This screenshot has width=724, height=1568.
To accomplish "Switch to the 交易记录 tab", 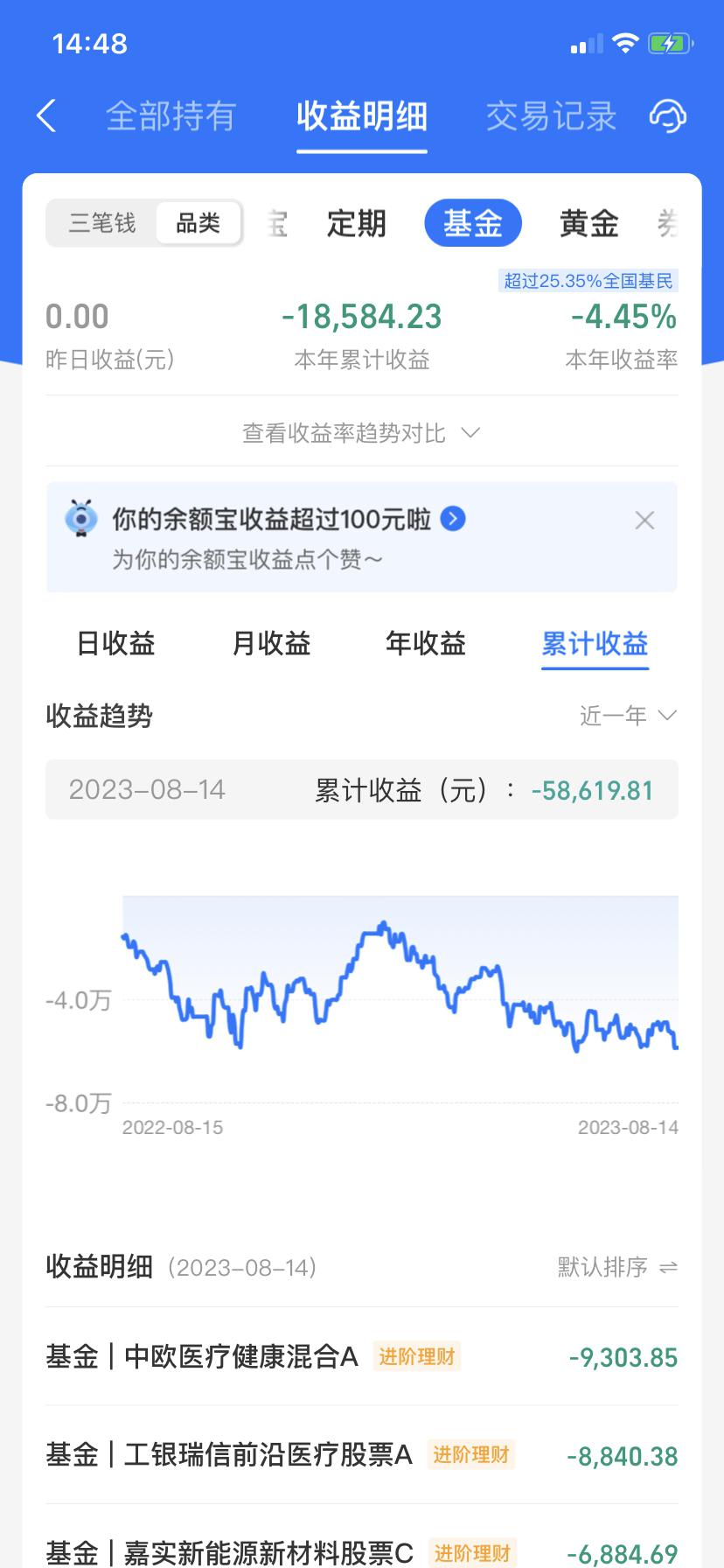I will tap(550, 115).
